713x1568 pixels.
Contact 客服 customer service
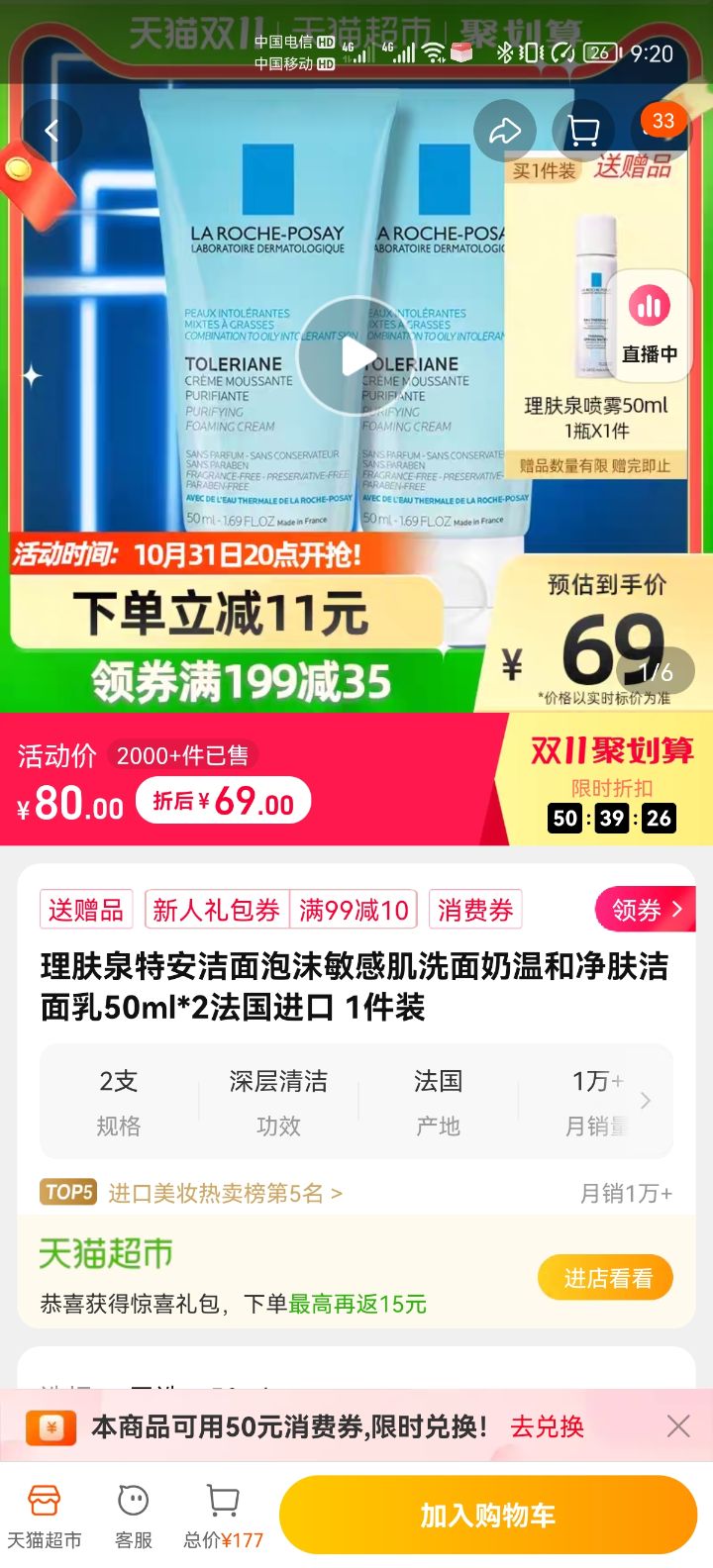[x=134, y=1517]
